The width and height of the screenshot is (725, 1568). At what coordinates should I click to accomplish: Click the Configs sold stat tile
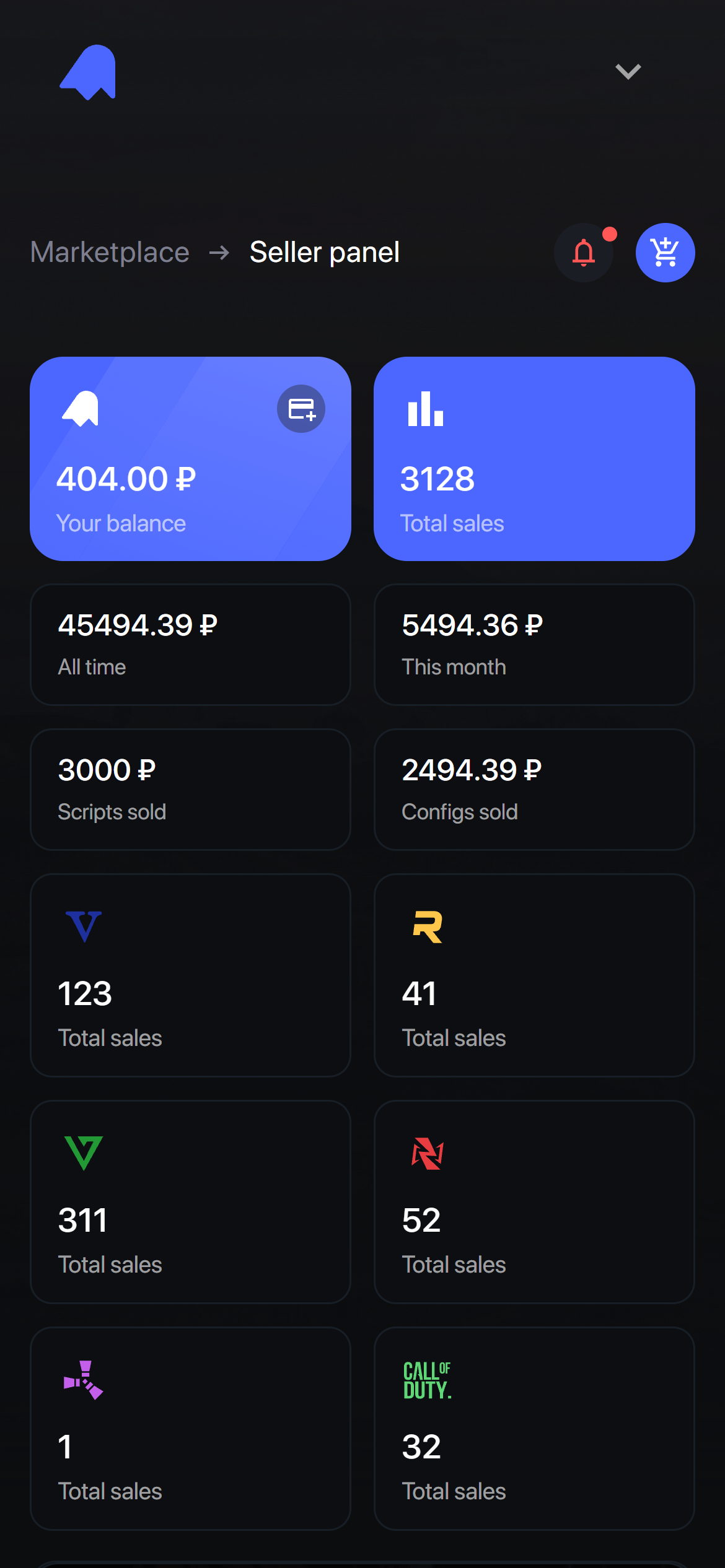pyautogui.click(x=534, y=789)
